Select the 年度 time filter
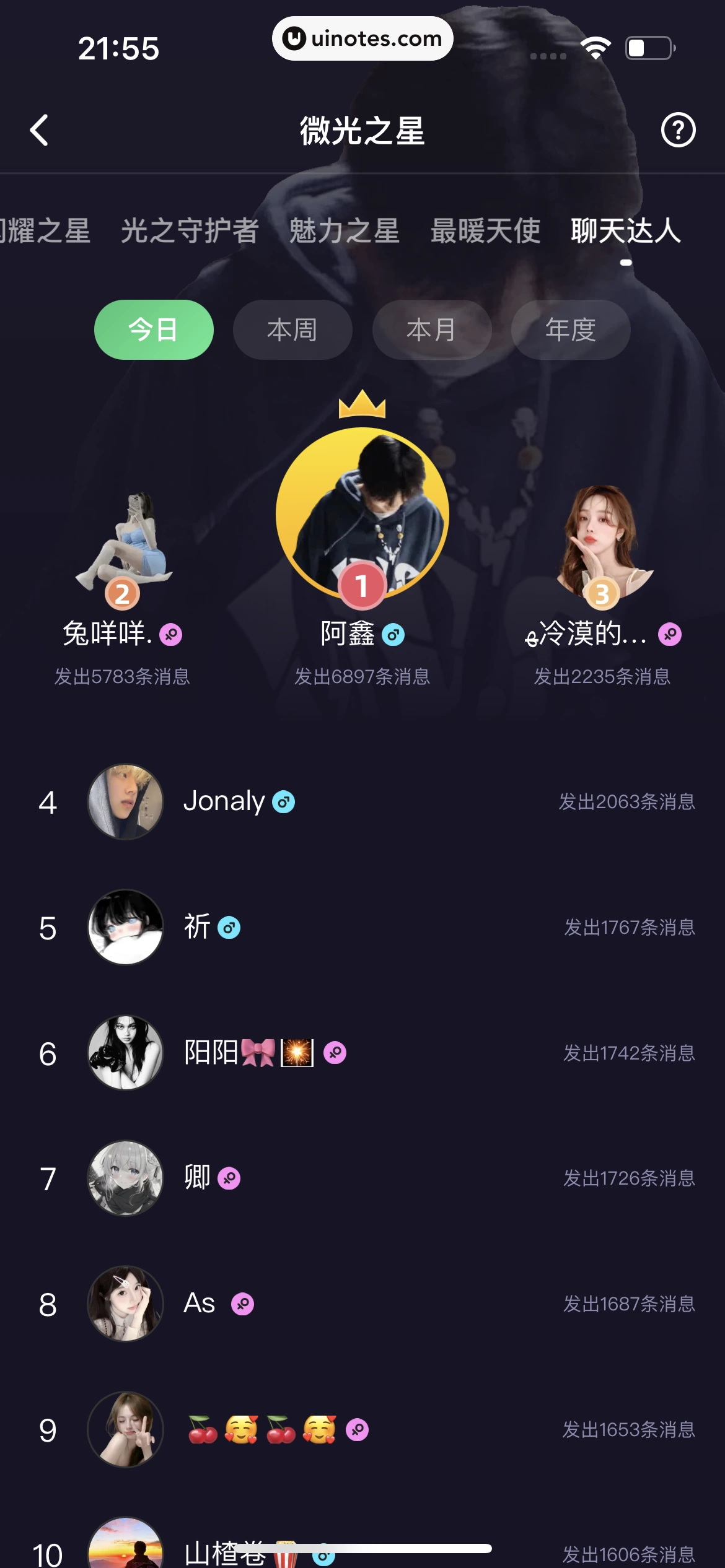Screen dimensions: 725x1568 pyautogui.click(x=570, y=329)
